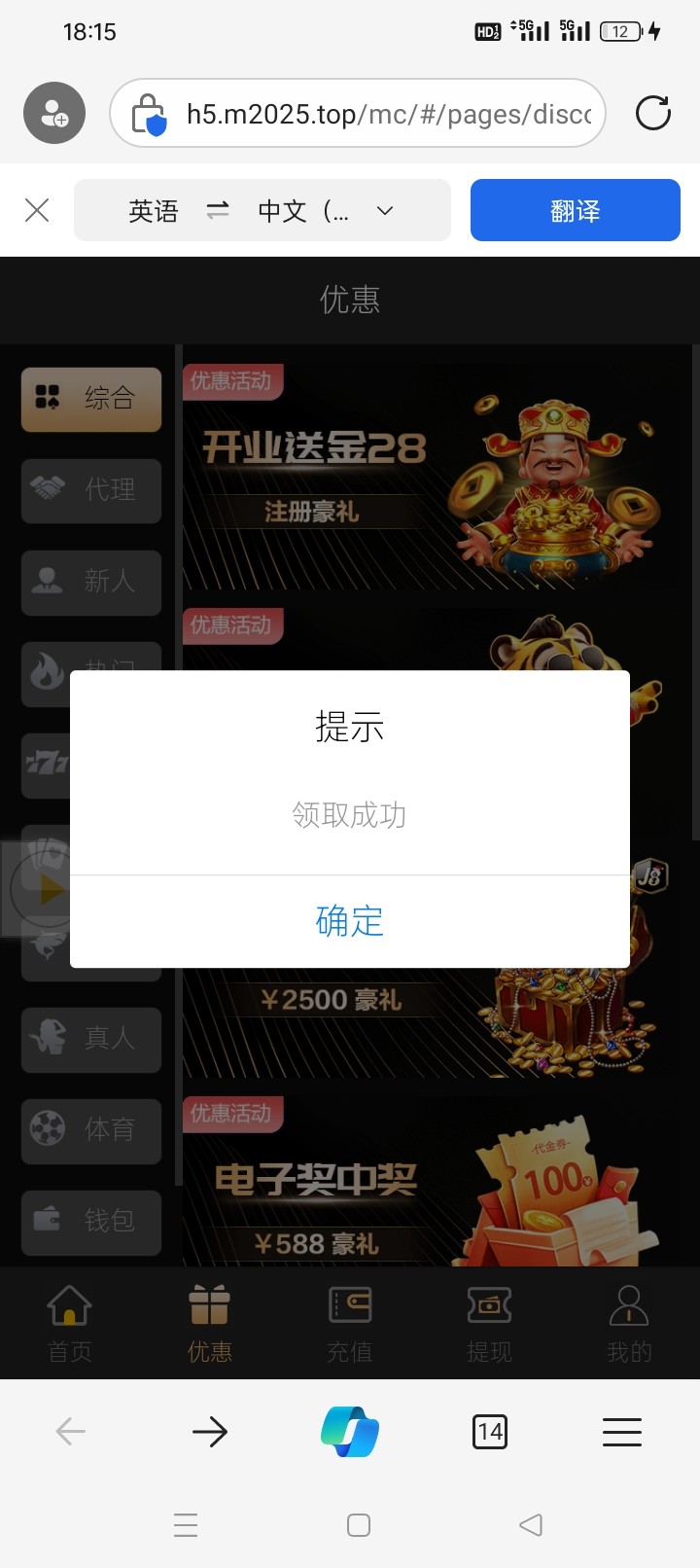This screenshot has width=700, height=1568.
Task: Close the translation bar
Action: click(37, 210)
